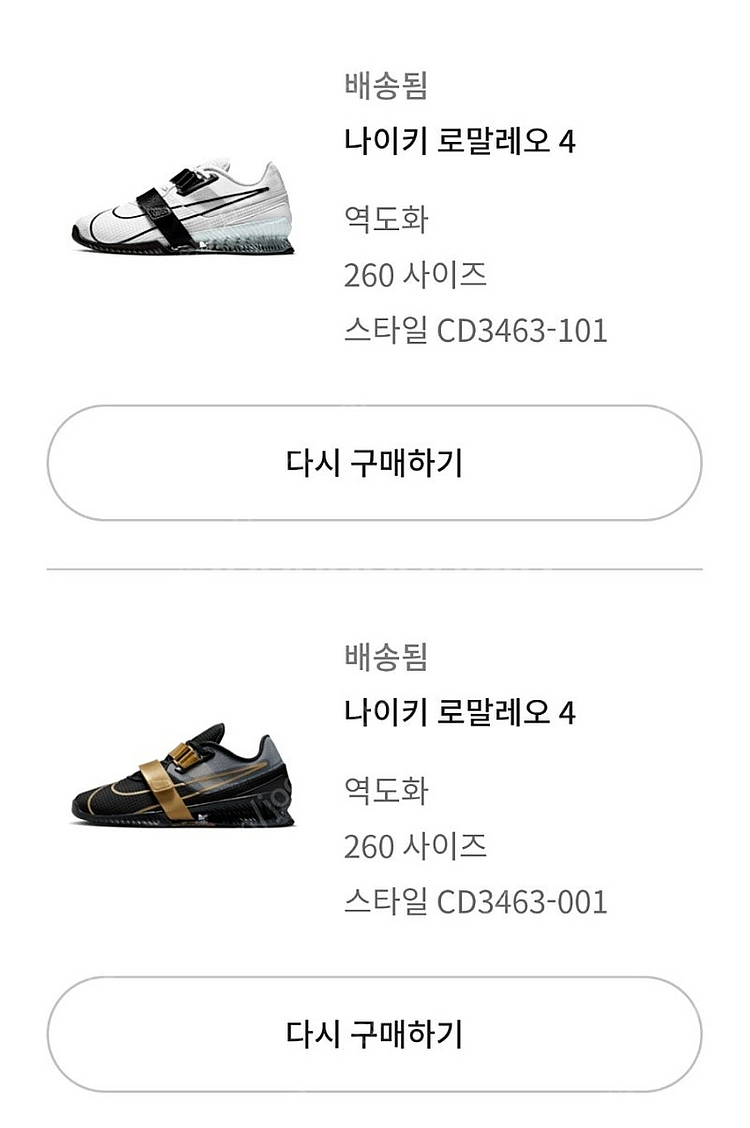Open the white Romaleos 4 shoe image
This screenshot has width=750, height=1128.
tap(183, 207)
